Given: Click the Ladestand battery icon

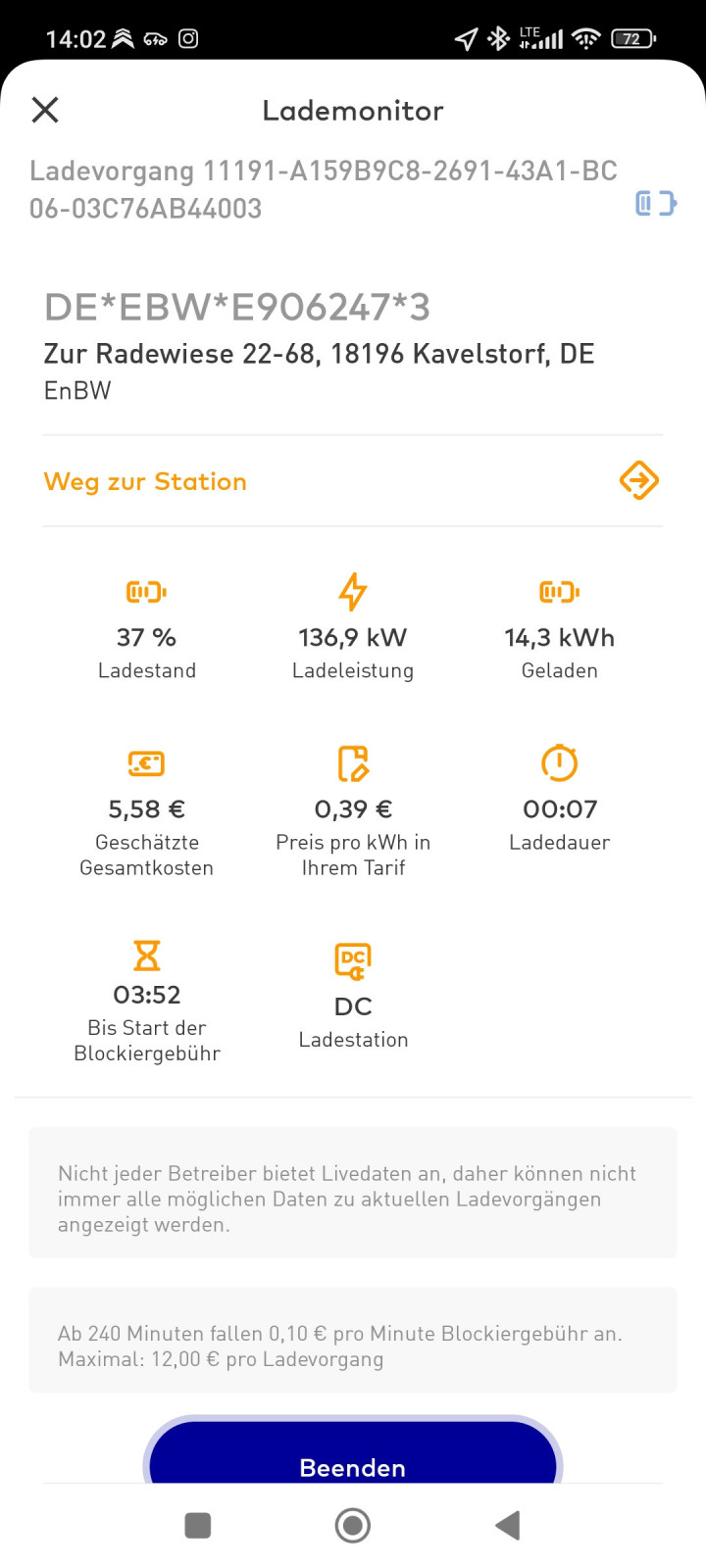Looking at the screenshot, I should (x=146, y=591).
